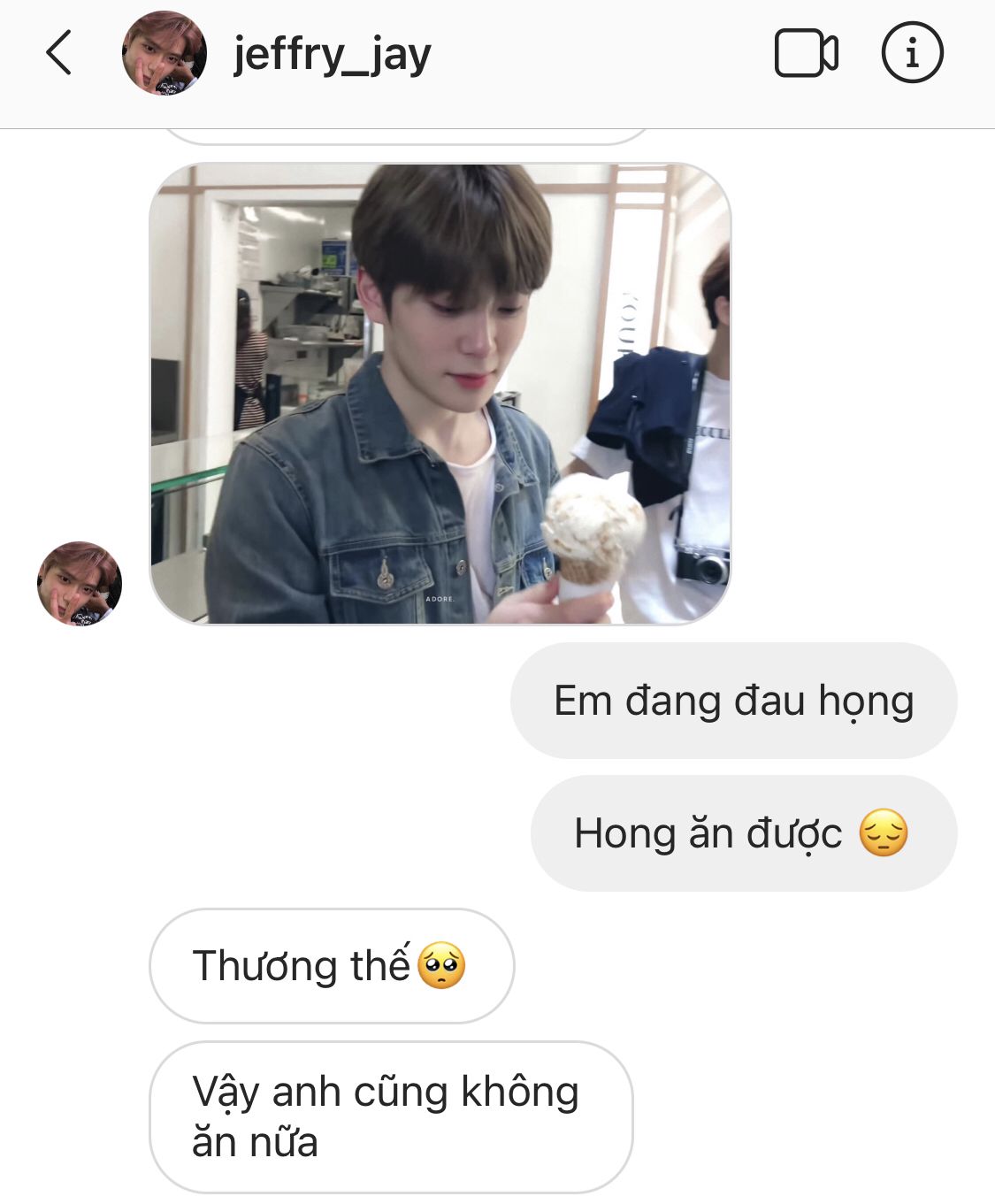Viewport: 995px width, 1204px height.
Task: Open jeffry_jay's profile from header
Action: (x=331, y=55)
